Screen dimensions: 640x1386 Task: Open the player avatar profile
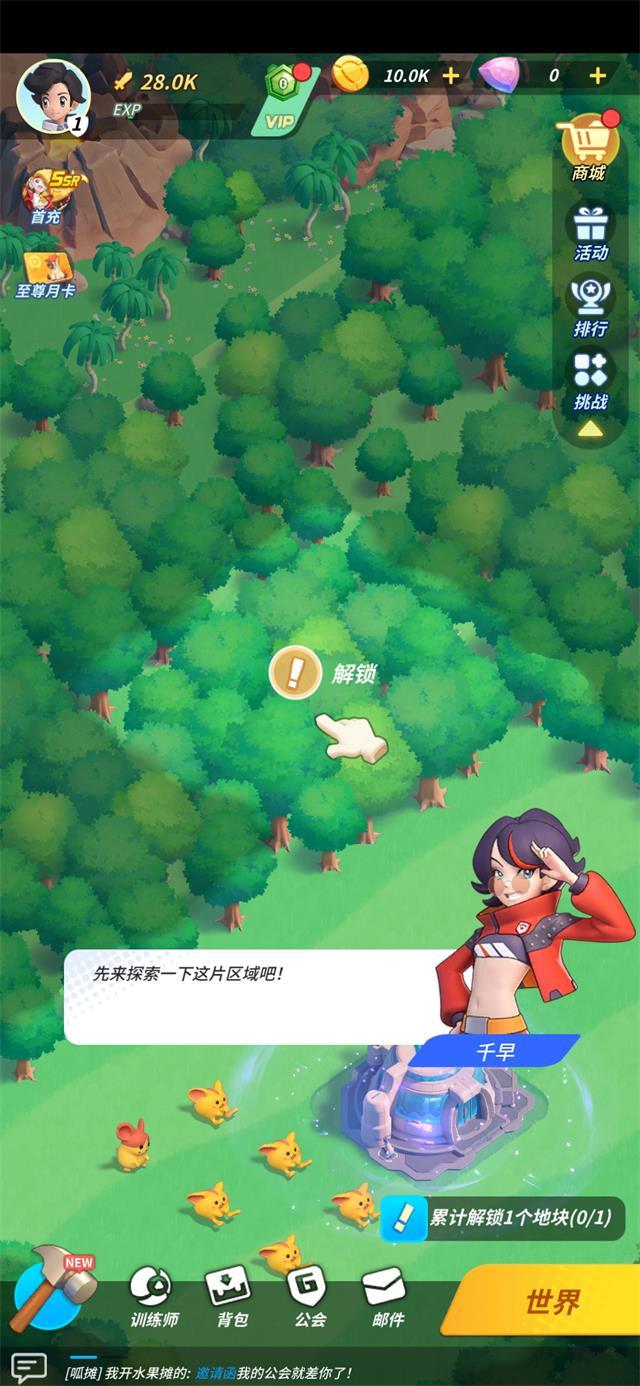[x=53, y=96]
